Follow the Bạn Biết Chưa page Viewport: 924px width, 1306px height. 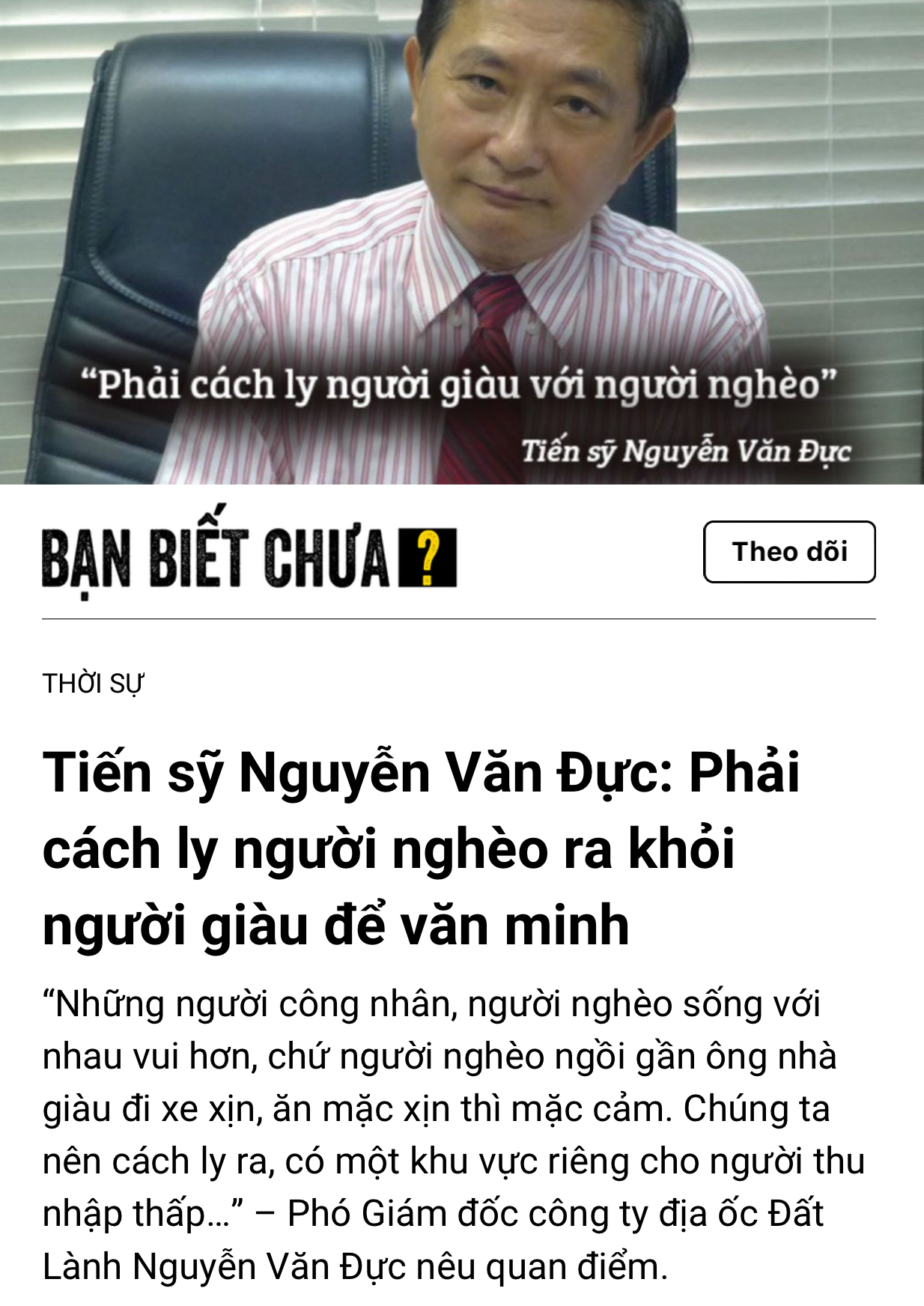pyautogui.click(x=789, y=552)
